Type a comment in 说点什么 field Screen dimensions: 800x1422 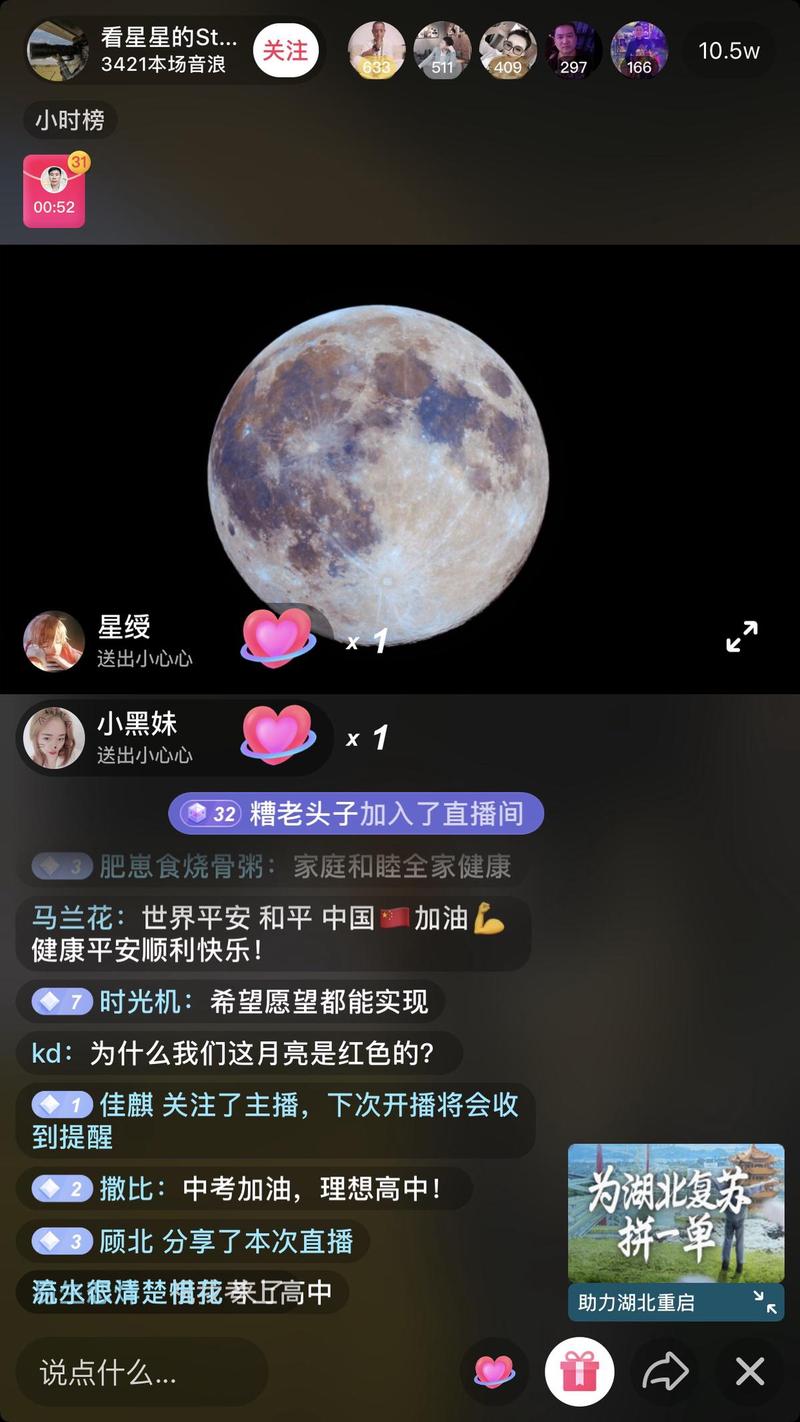point(140,1372)
